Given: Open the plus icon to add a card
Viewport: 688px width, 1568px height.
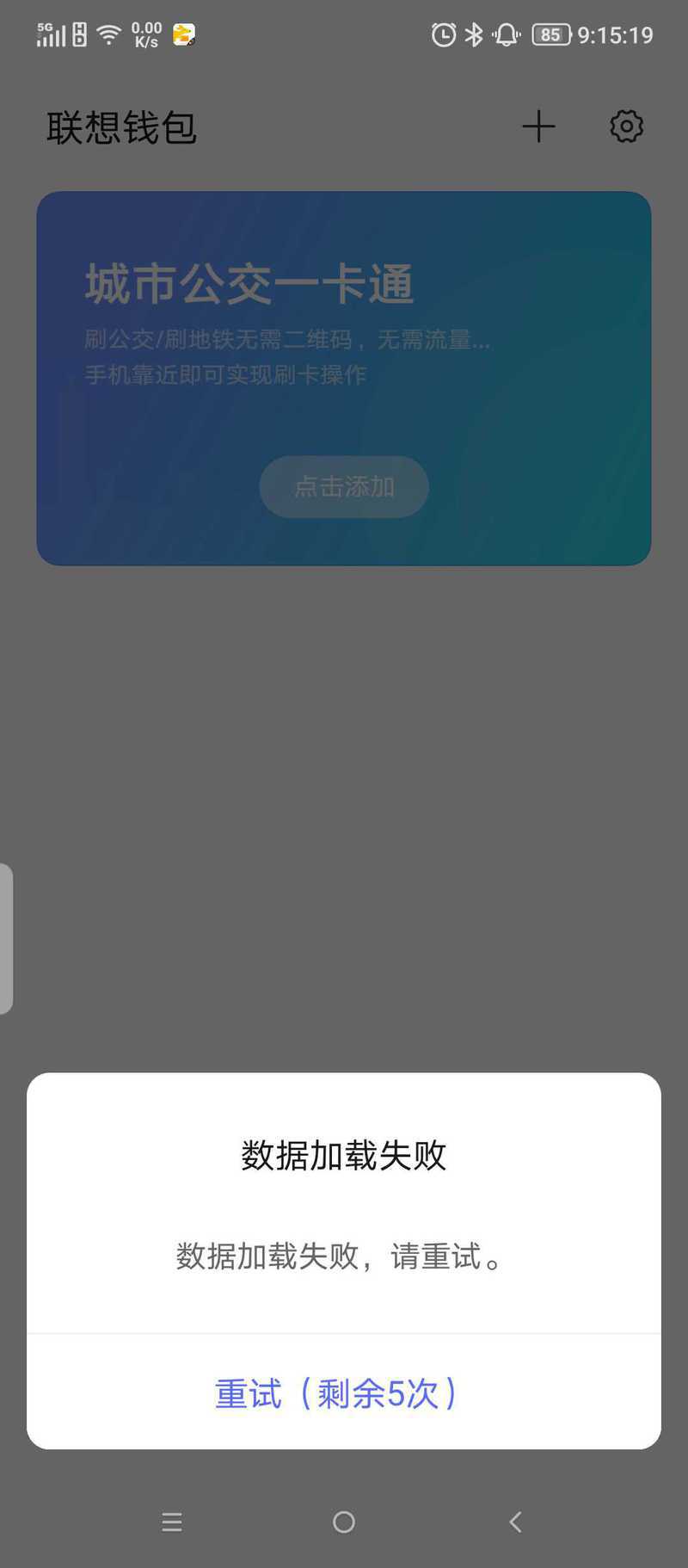Looking at the screenshot, I should [538, 127].
